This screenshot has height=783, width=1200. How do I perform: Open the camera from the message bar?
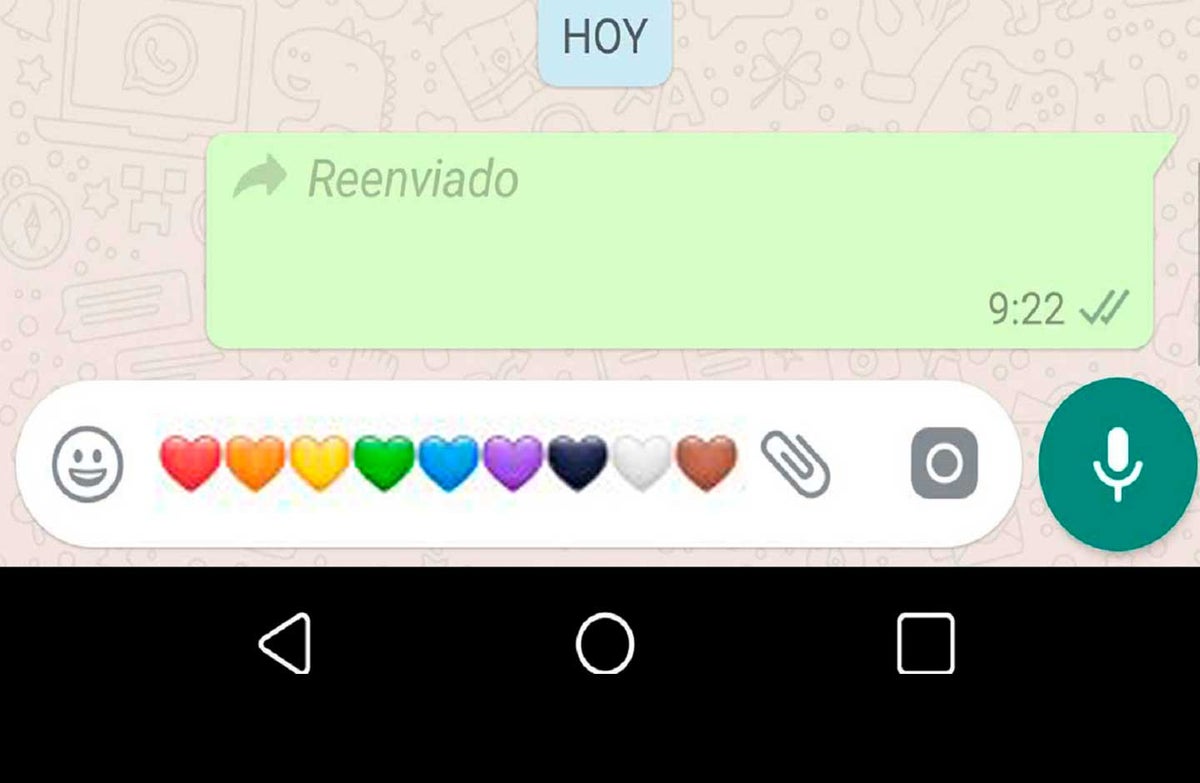coord(944,463)
